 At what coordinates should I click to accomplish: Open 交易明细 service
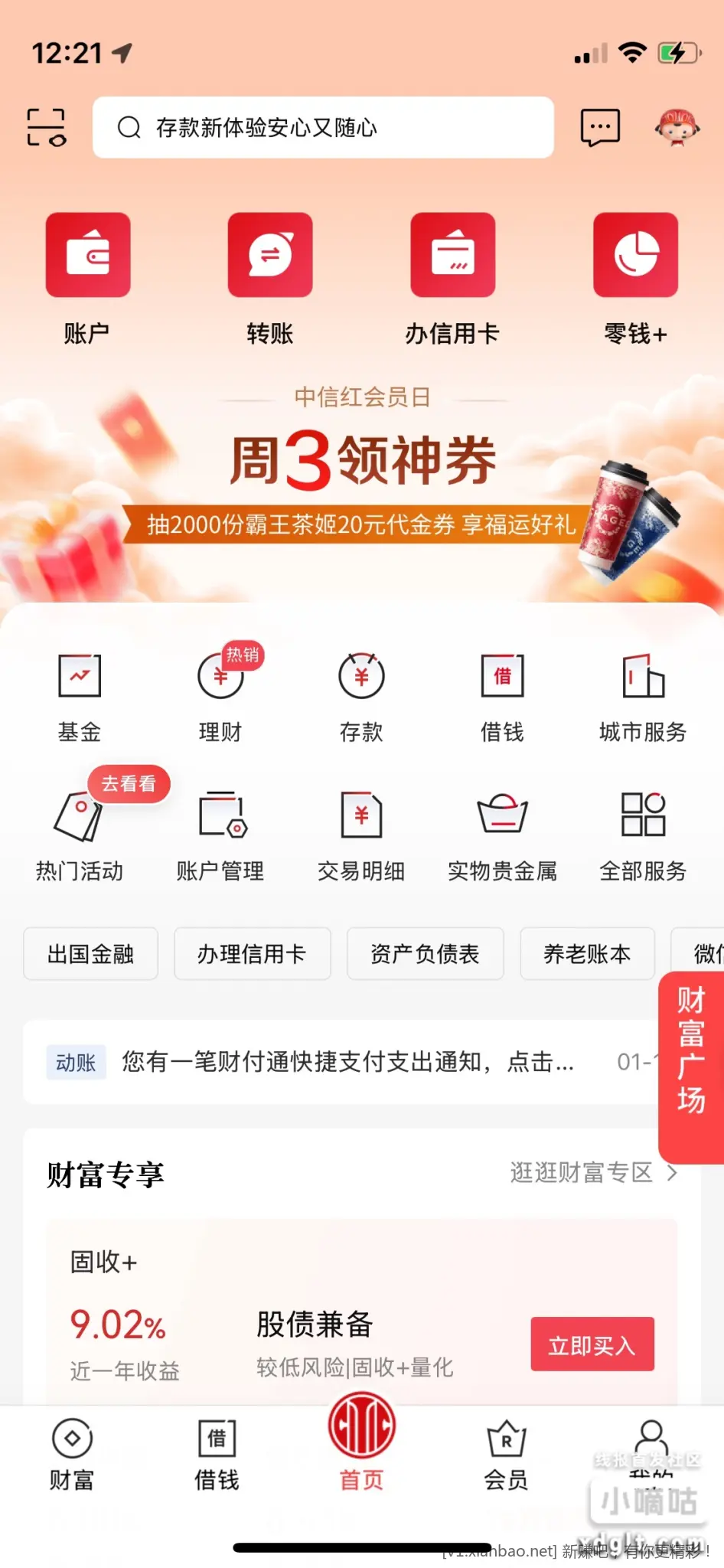[361, 835]
